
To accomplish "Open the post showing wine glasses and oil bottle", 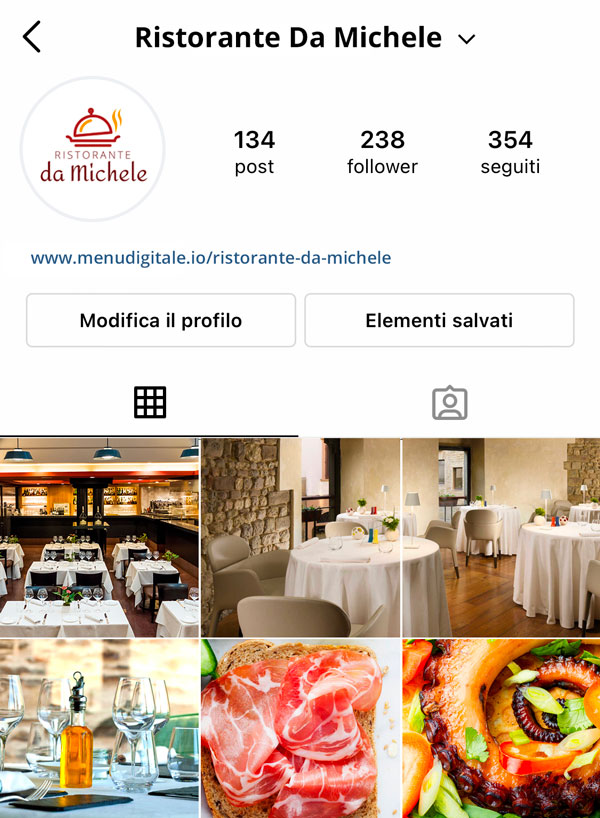I will [99, 729].
